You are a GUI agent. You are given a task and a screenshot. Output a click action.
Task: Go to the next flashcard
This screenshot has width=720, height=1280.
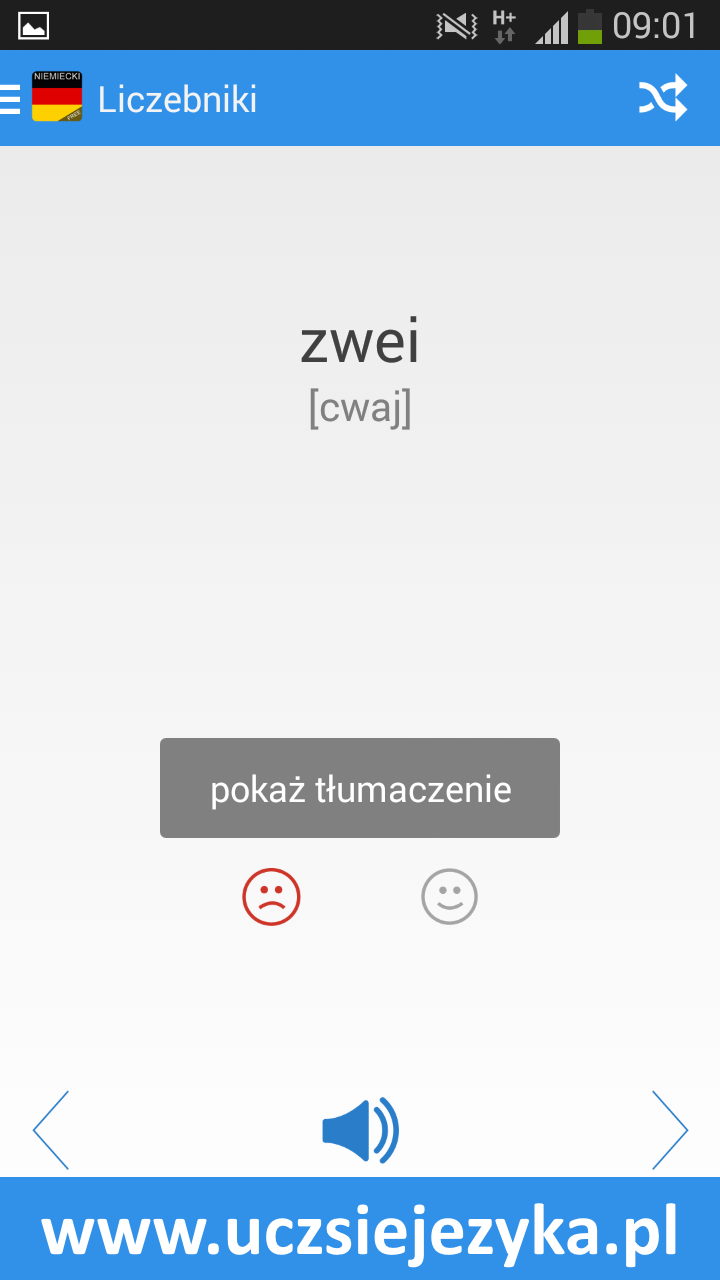point(670,1130)
